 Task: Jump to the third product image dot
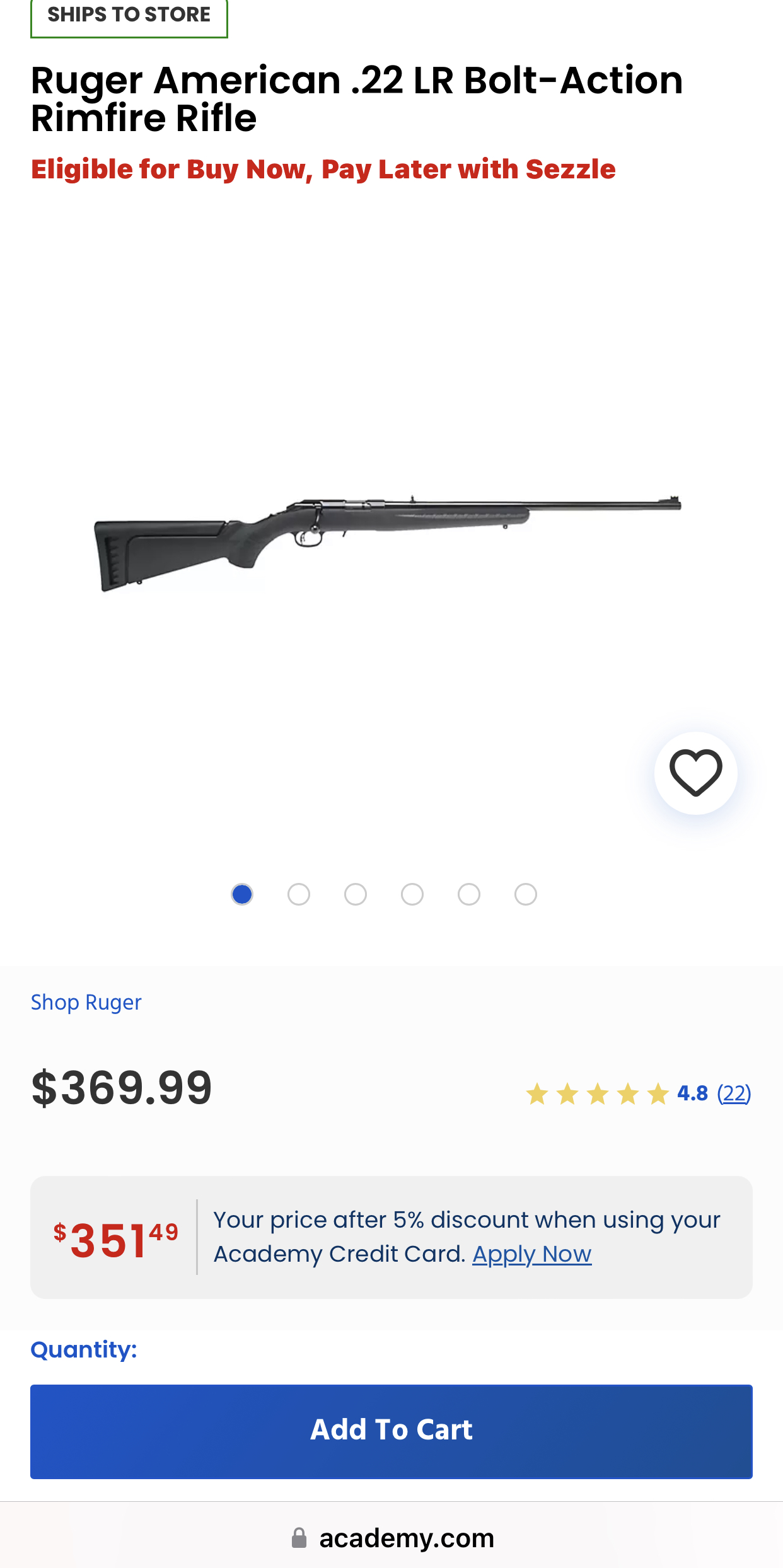pyautogui.click(x=356, y=894)
